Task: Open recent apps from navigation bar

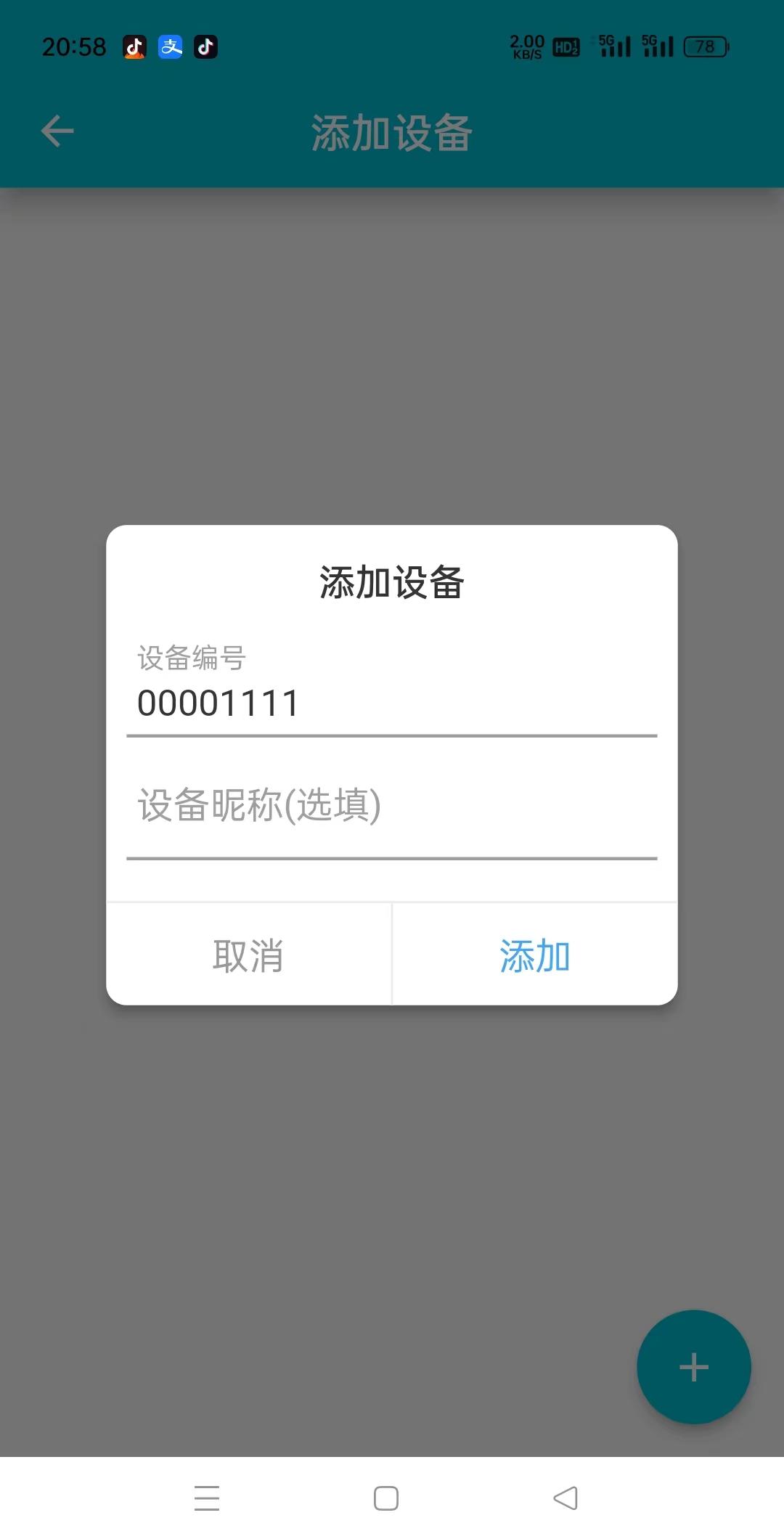Action: (207, 1498)
